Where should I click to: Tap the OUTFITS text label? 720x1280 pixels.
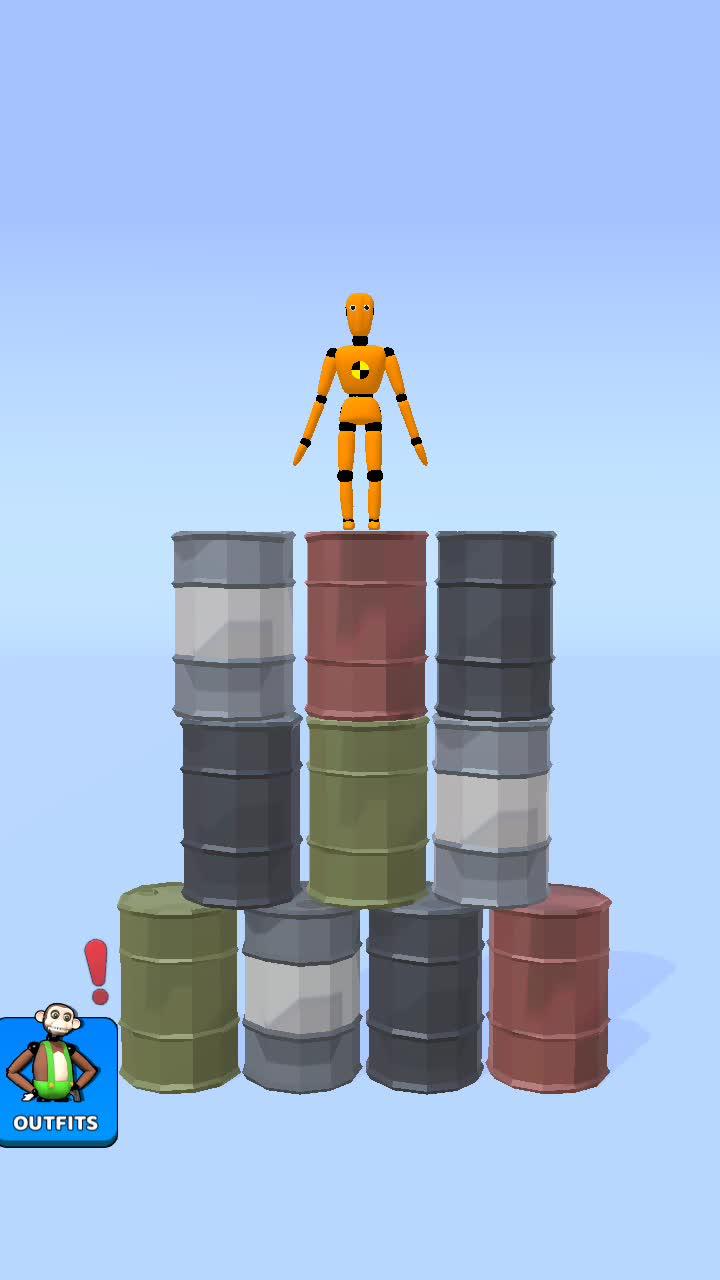pyautogui.click(x=58, y=1122)
